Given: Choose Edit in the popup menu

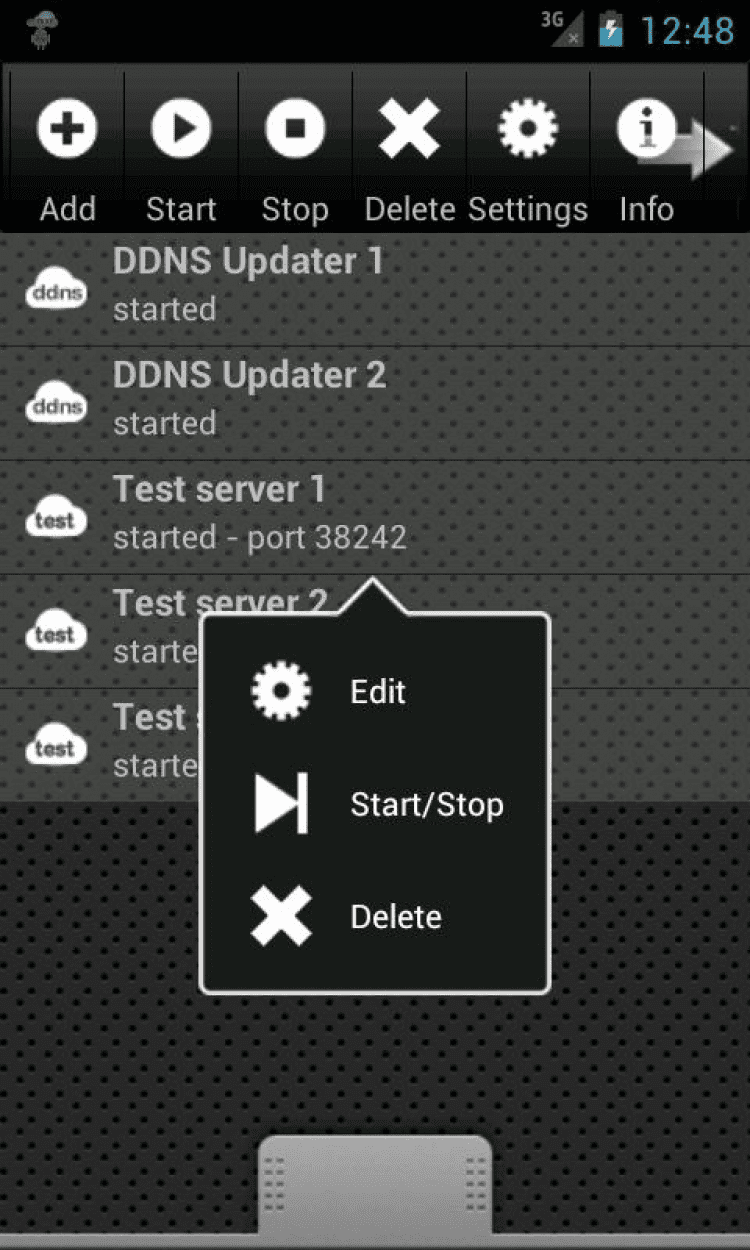Looking at the screenshot, I should click(375, 691).
